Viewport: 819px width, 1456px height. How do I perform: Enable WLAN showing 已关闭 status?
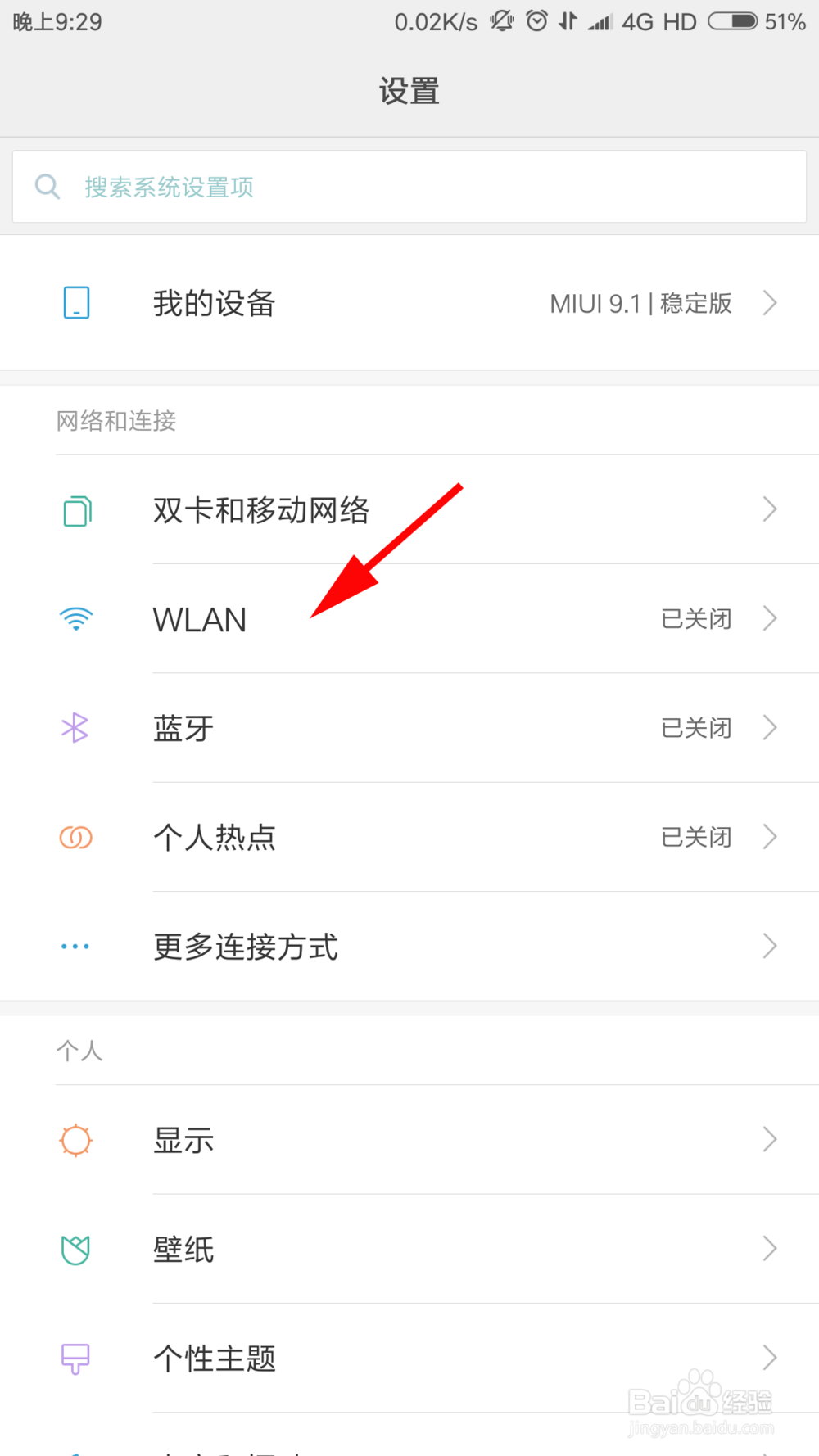click(x=696, y=619)
